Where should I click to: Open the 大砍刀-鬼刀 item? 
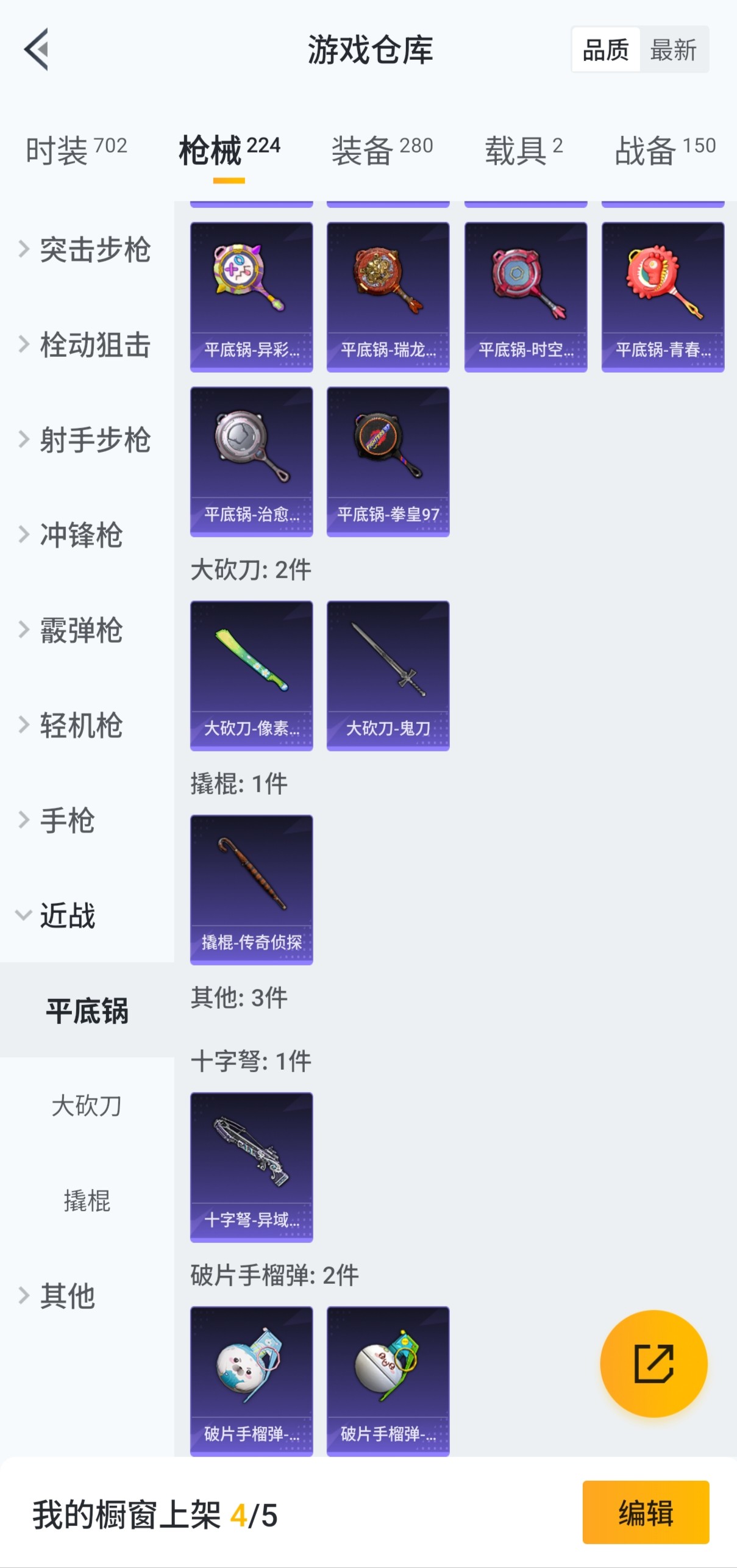tap(388, 676)
